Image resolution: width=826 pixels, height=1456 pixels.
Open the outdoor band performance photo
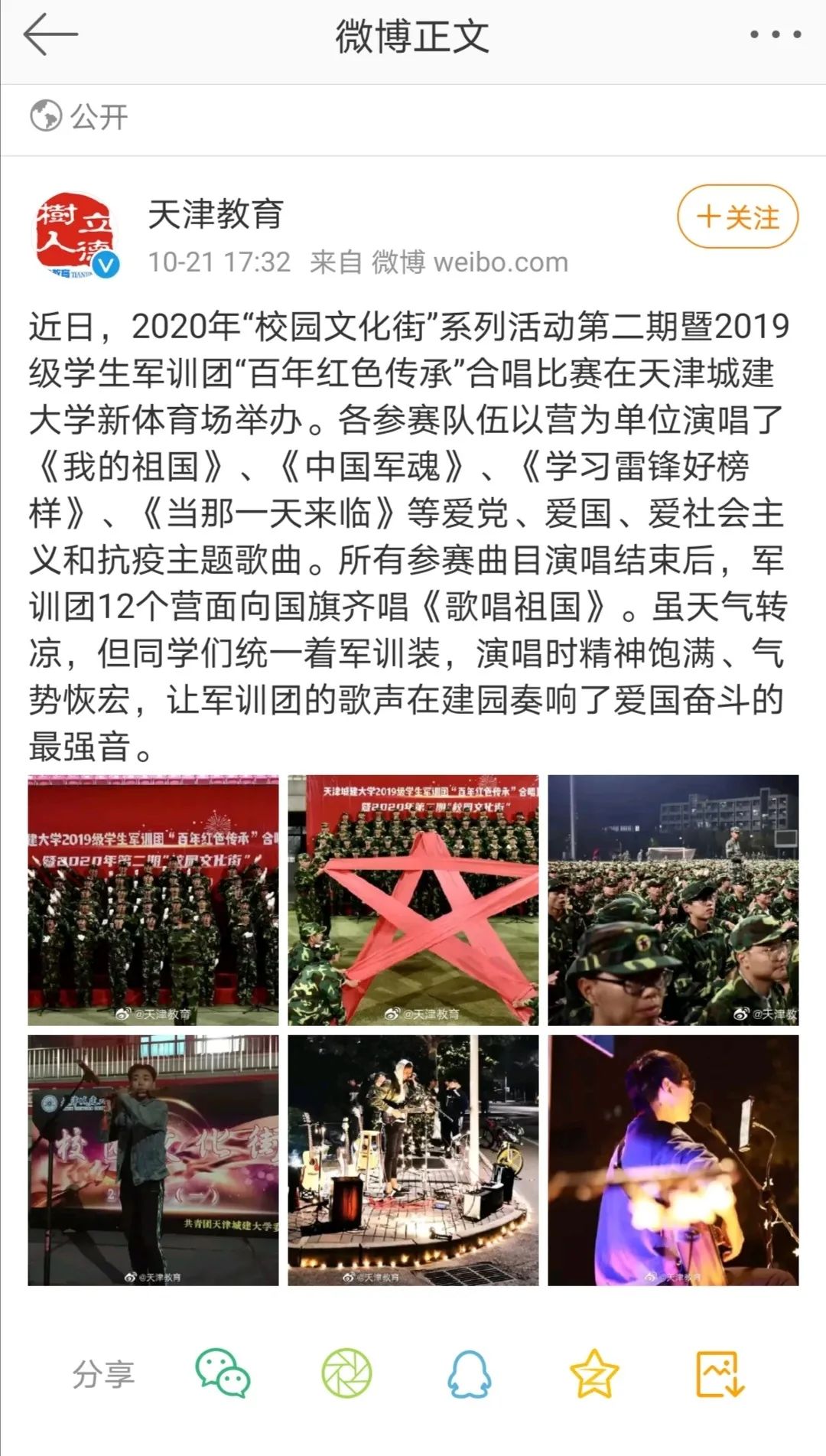click(x=413, y=1160)
